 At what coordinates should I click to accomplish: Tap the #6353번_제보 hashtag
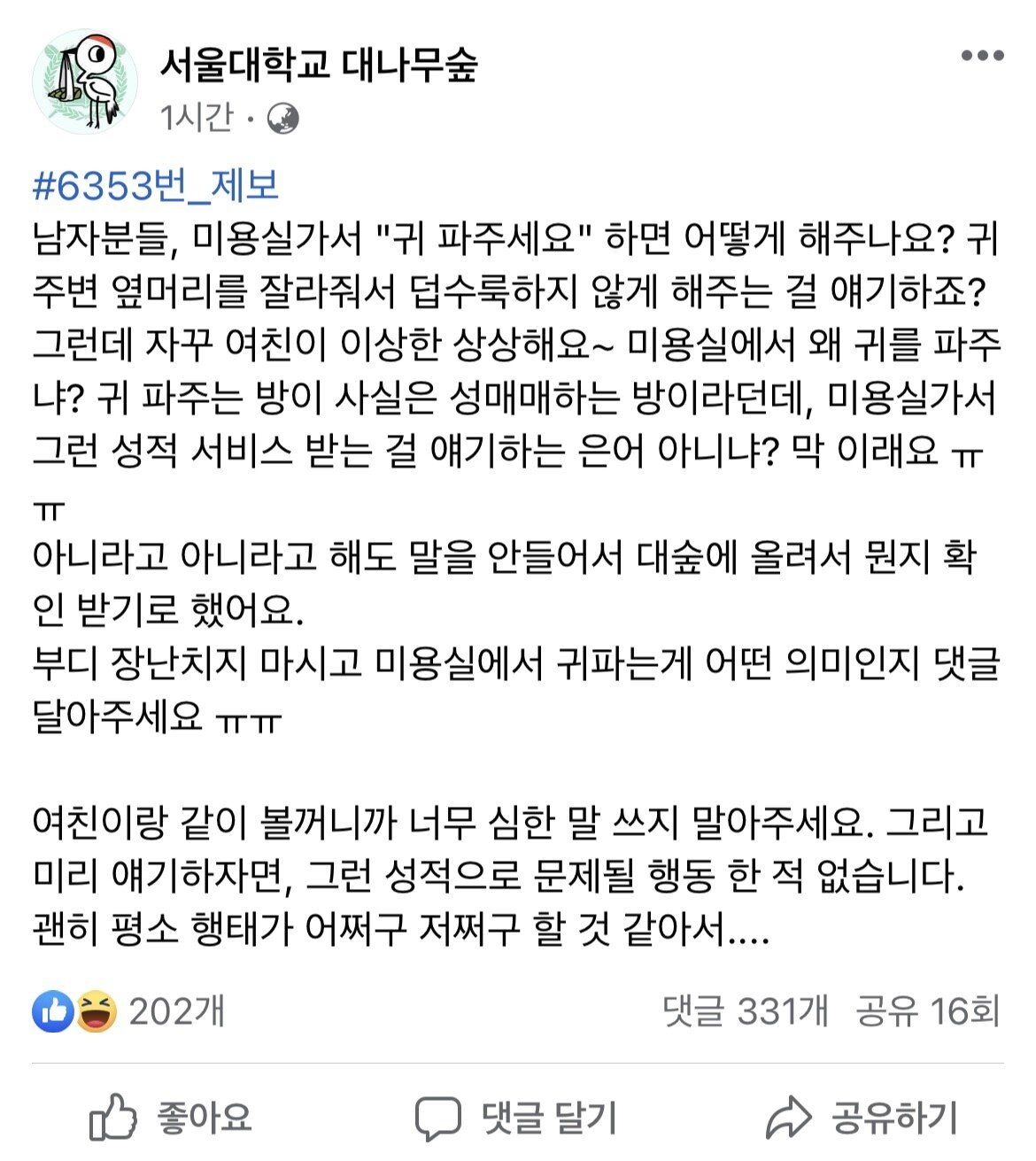point(156,187)
